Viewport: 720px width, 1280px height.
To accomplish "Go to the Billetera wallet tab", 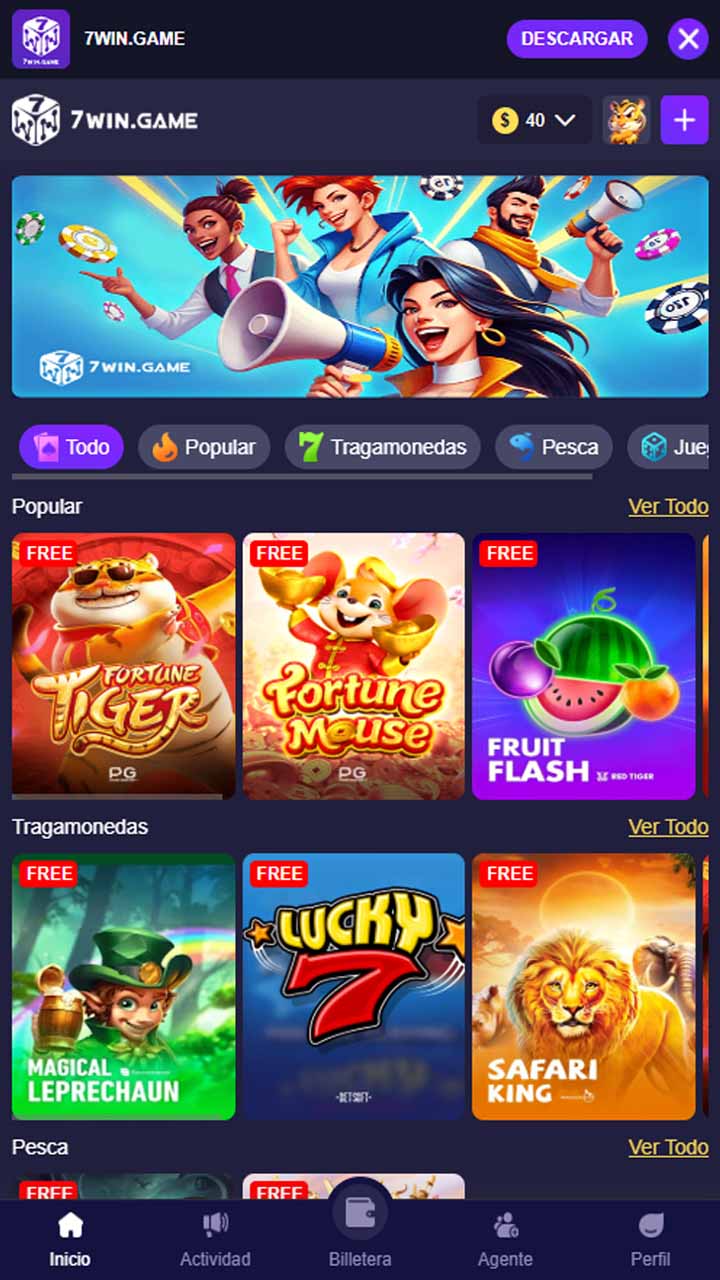I will (360, 1235).
